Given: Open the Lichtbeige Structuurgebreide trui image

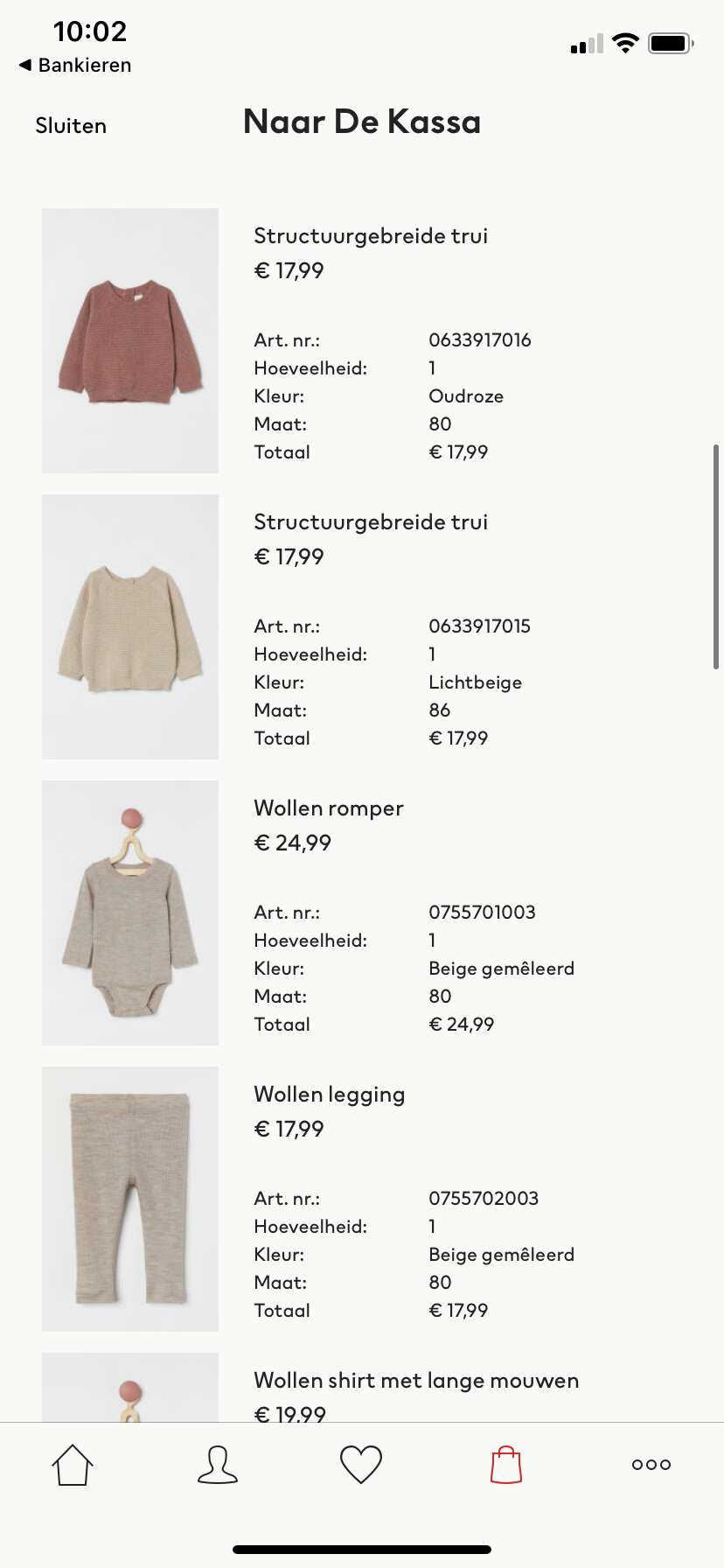Looking at the screenshot, I should [130, 626].
